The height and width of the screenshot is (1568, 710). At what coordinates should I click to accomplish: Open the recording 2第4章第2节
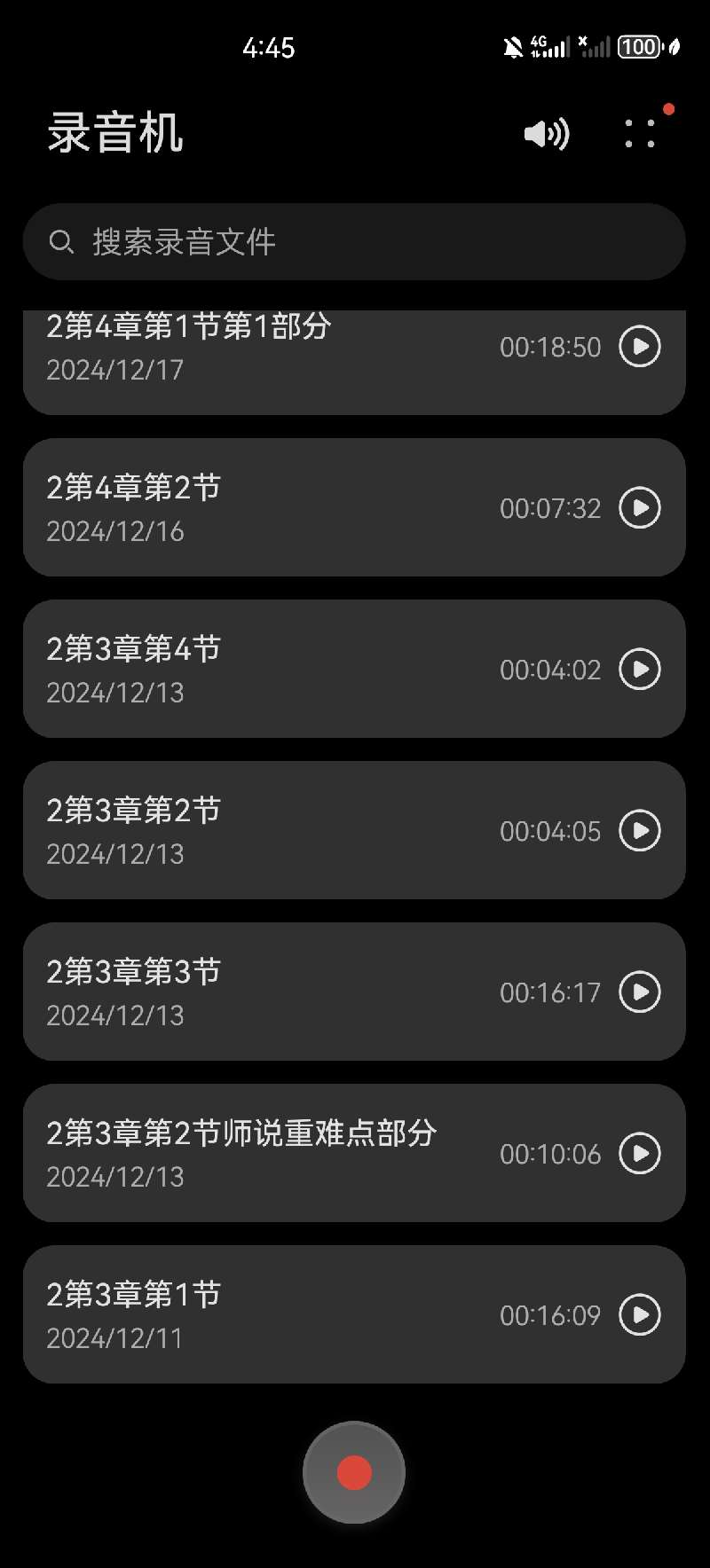click(x=354, y=507)
